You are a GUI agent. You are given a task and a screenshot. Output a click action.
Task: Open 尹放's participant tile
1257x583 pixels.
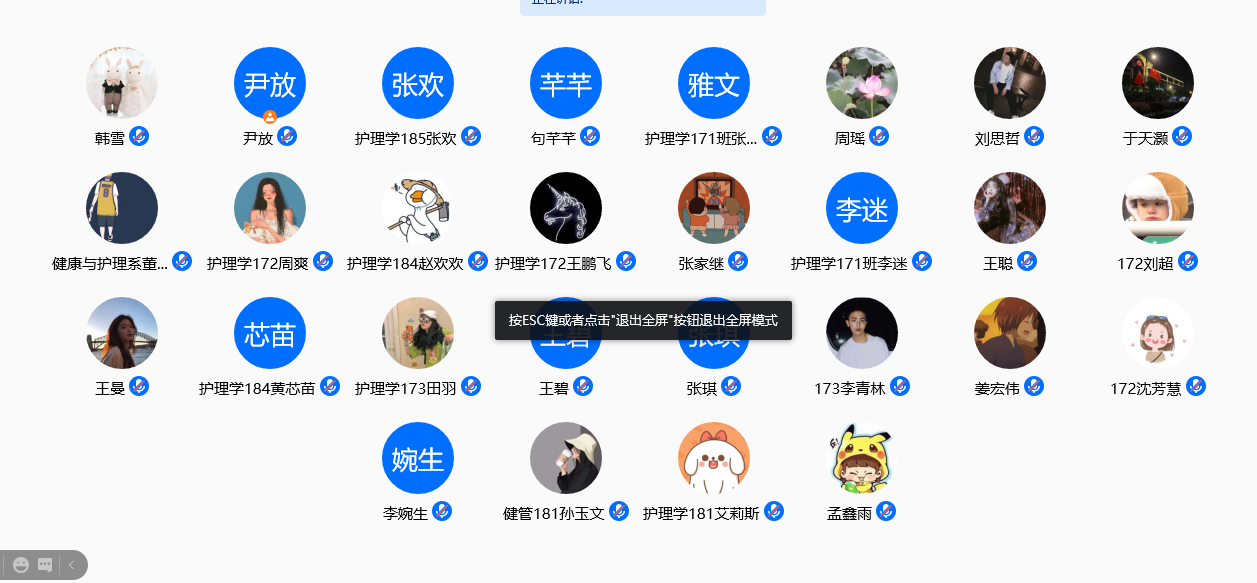click(270, 83)
